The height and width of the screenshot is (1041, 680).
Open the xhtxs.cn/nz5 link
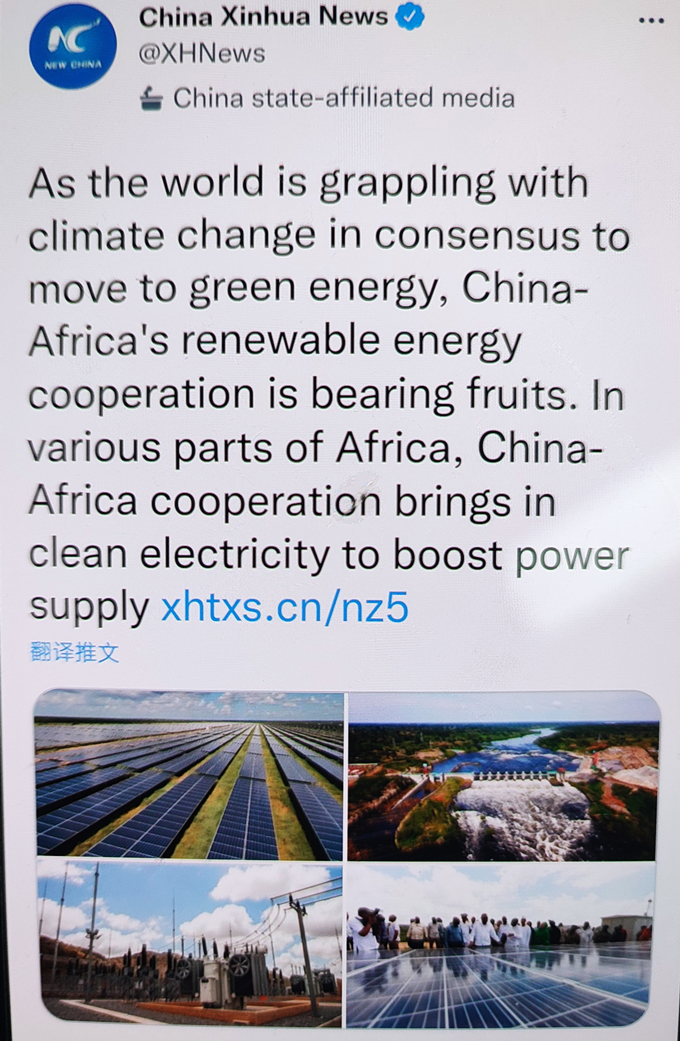[284, 607]
